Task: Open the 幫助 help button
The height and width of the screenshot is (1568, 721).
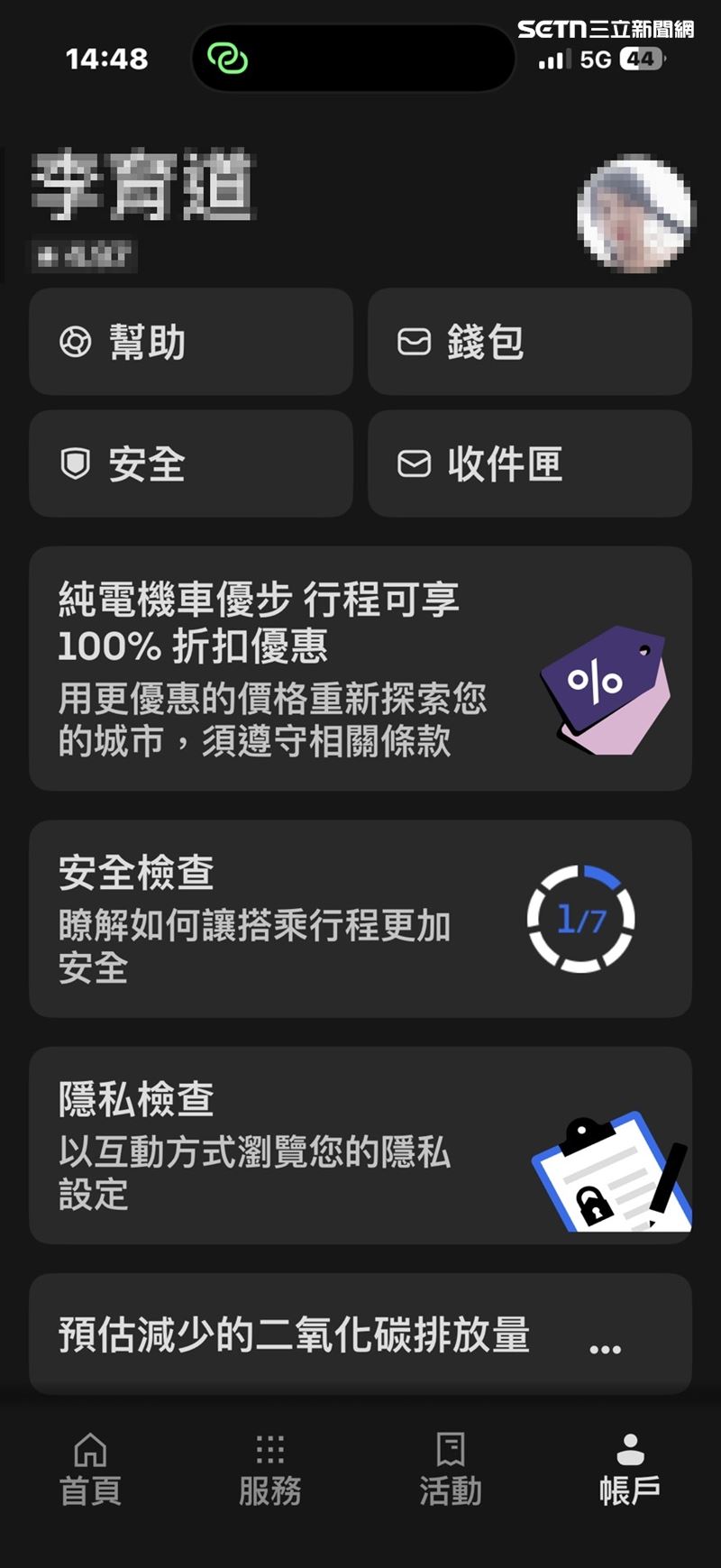Action: 191,342
